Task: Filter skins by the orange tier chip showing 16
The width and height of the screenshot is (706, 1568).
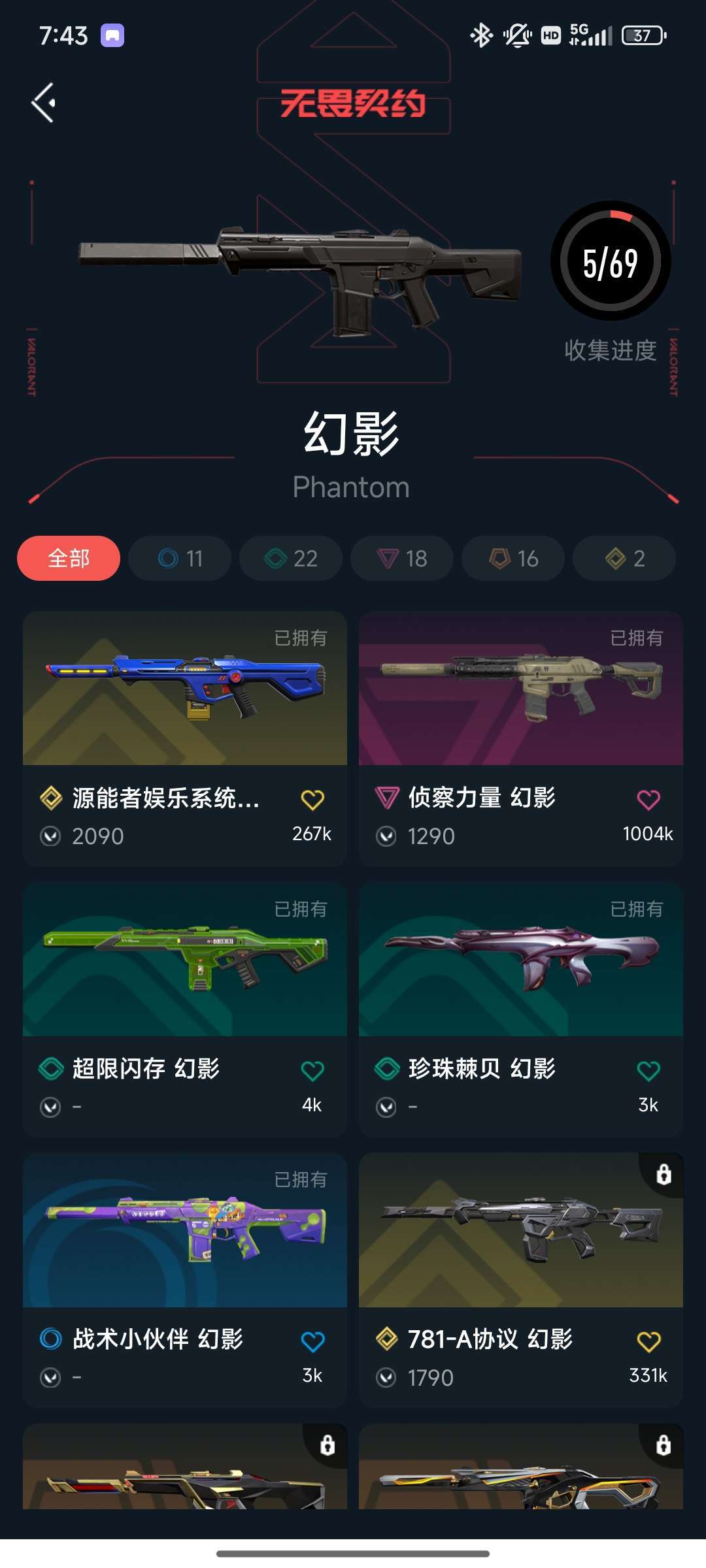Action: point(513,559)
